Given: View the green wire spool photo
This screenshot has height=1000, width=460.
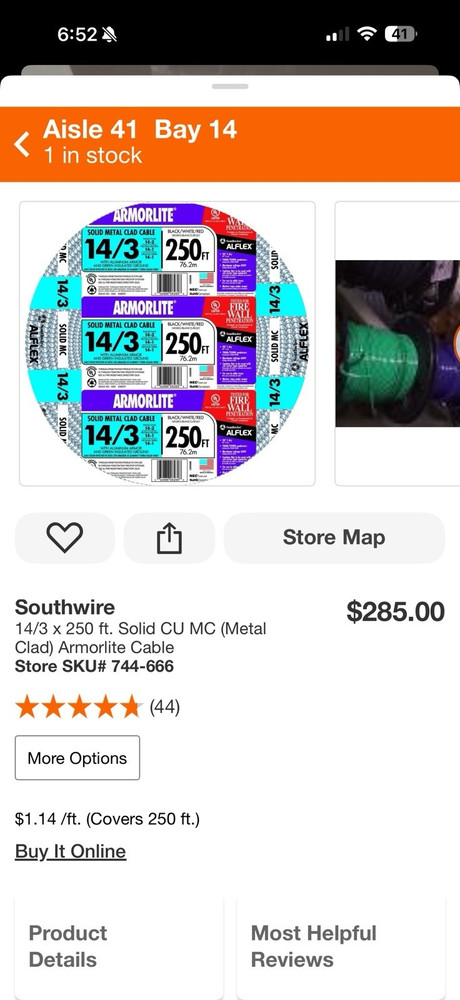Looking at the screenshot, I should pyautogui.click(x=397, y=344).
